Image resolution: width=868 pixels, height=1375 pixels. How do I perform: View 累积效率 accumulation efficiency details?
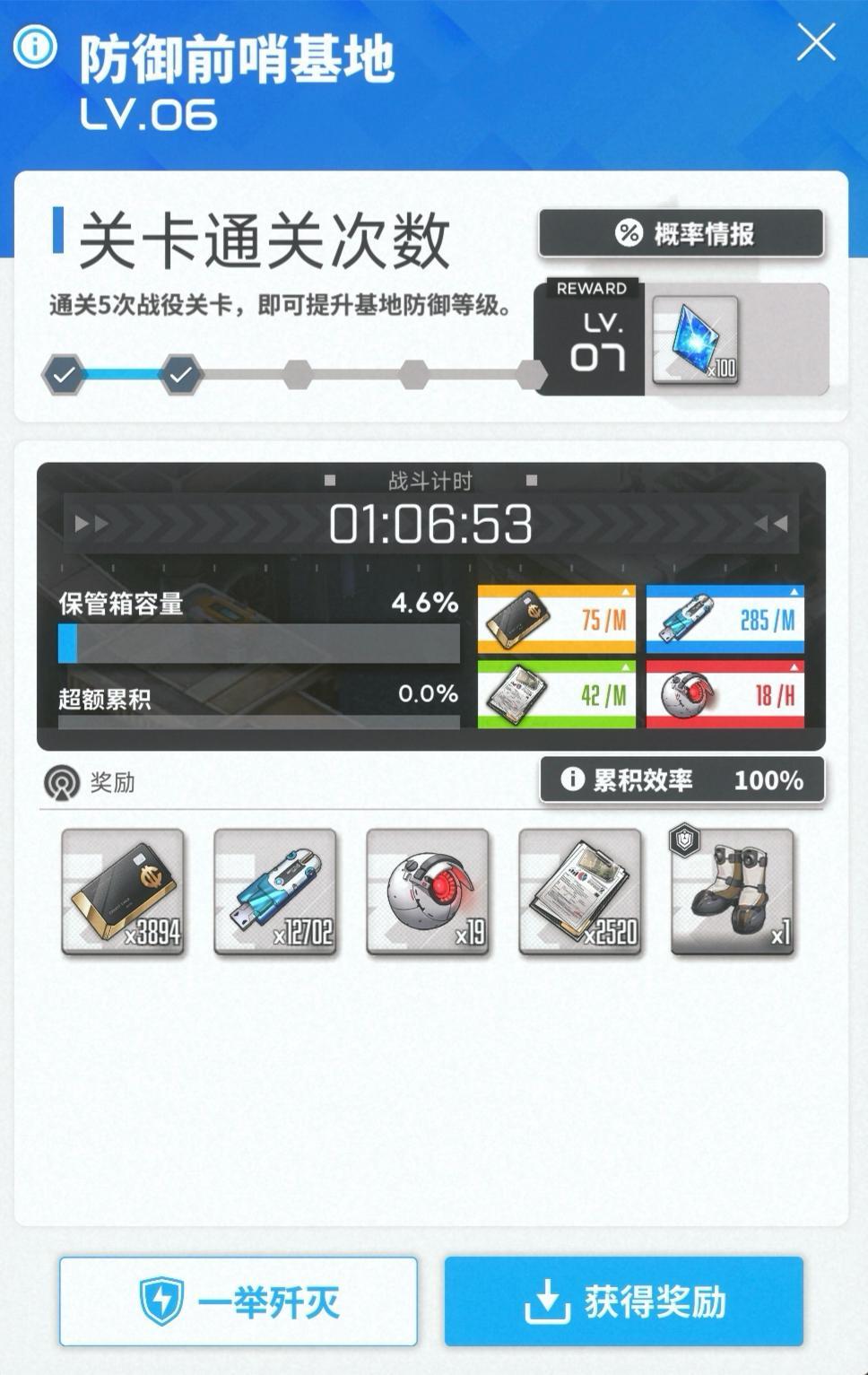pos(681,780)
